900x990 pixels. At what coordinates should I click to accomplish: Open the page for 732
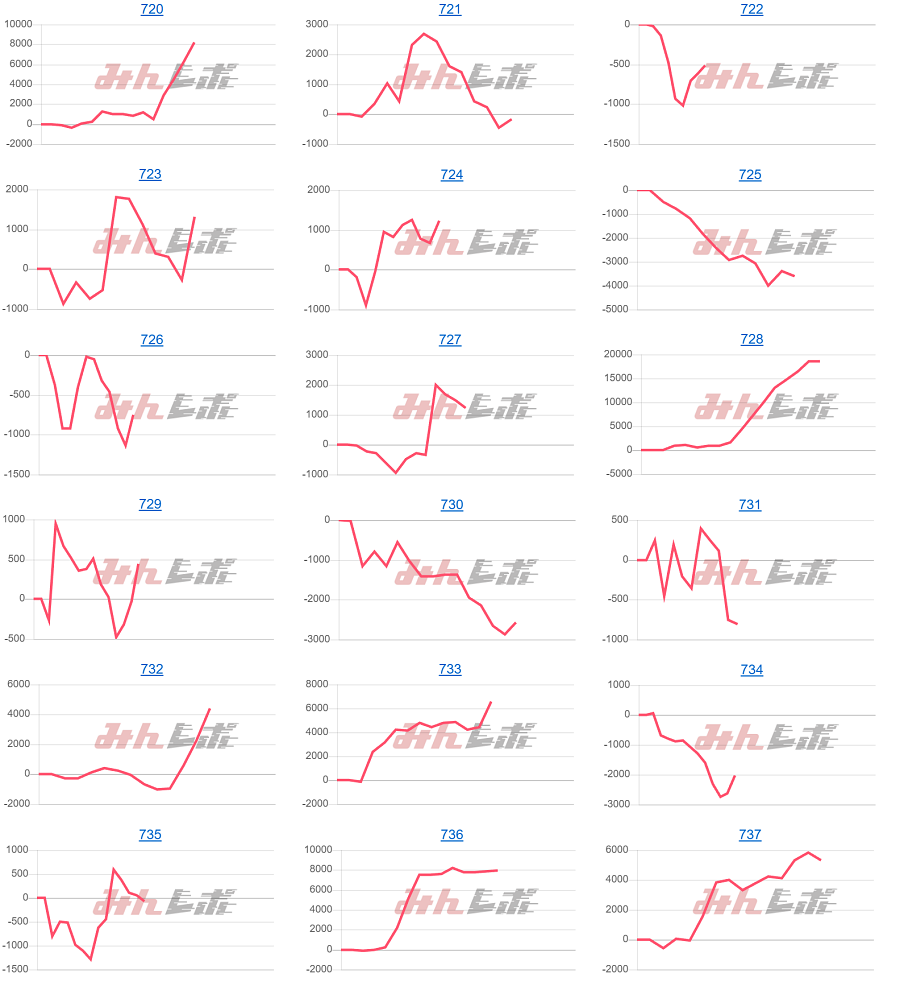151,670
